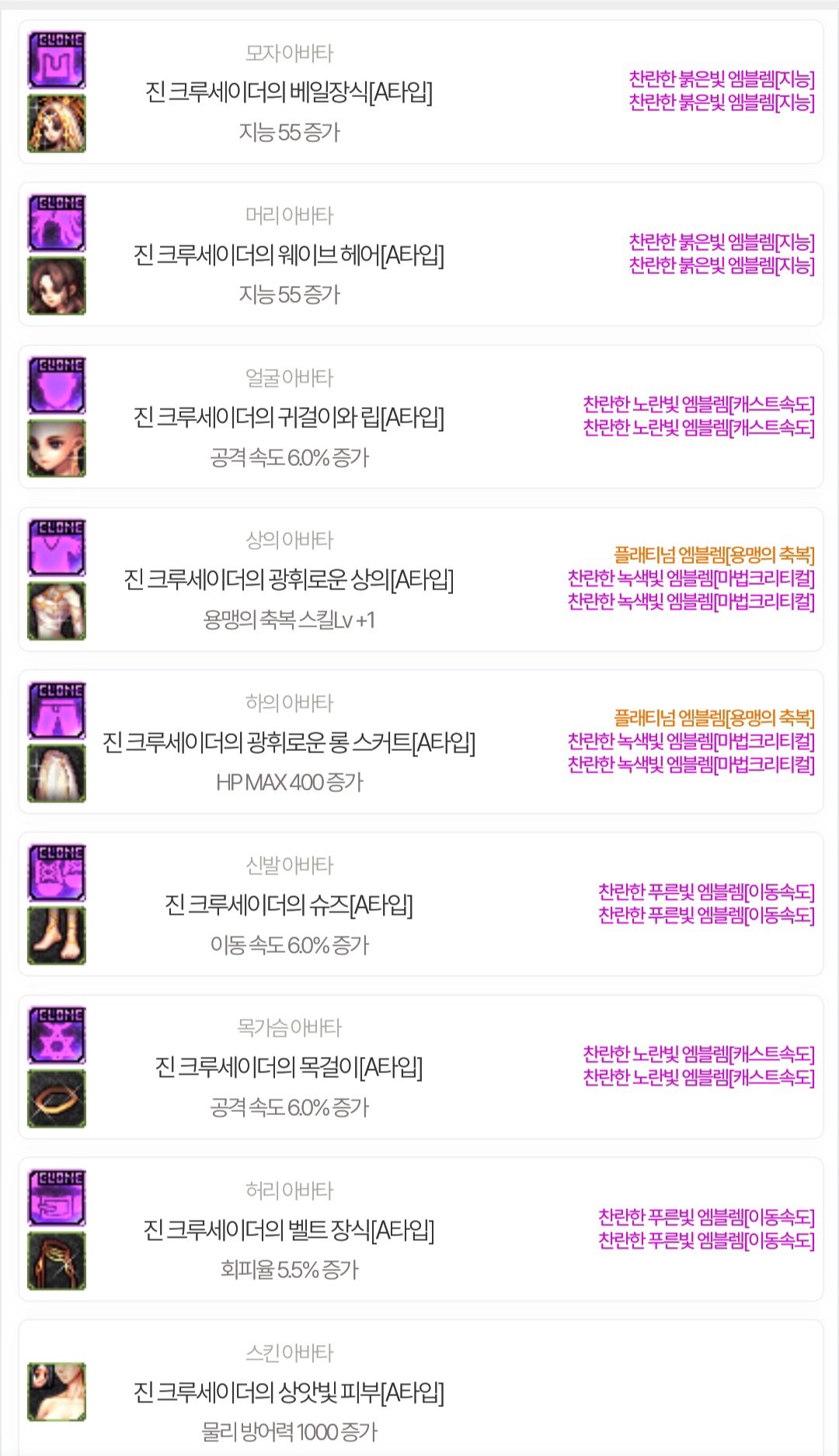
Task: Select the waist avatar card 벨트 장식
Action: 289,1229
